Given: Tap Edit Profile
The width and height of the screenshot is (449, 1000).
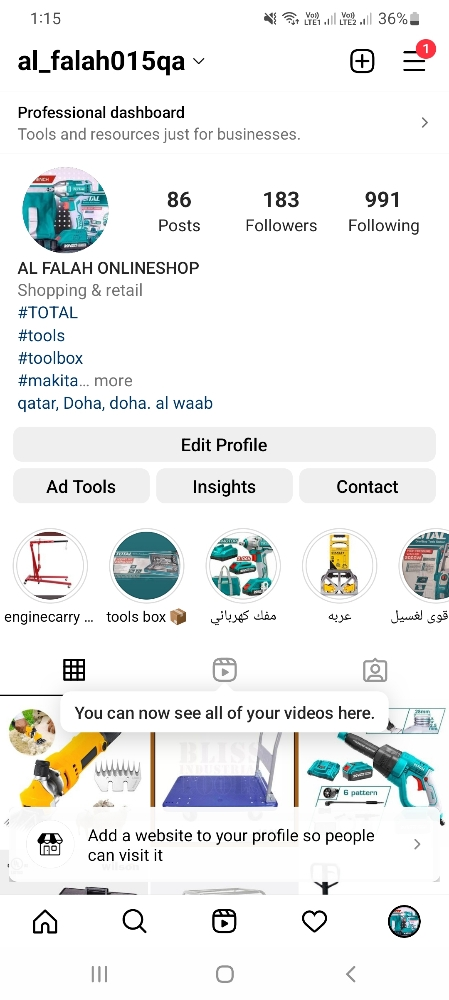Looking at the screenshot, I should click(x=224, y=445).
